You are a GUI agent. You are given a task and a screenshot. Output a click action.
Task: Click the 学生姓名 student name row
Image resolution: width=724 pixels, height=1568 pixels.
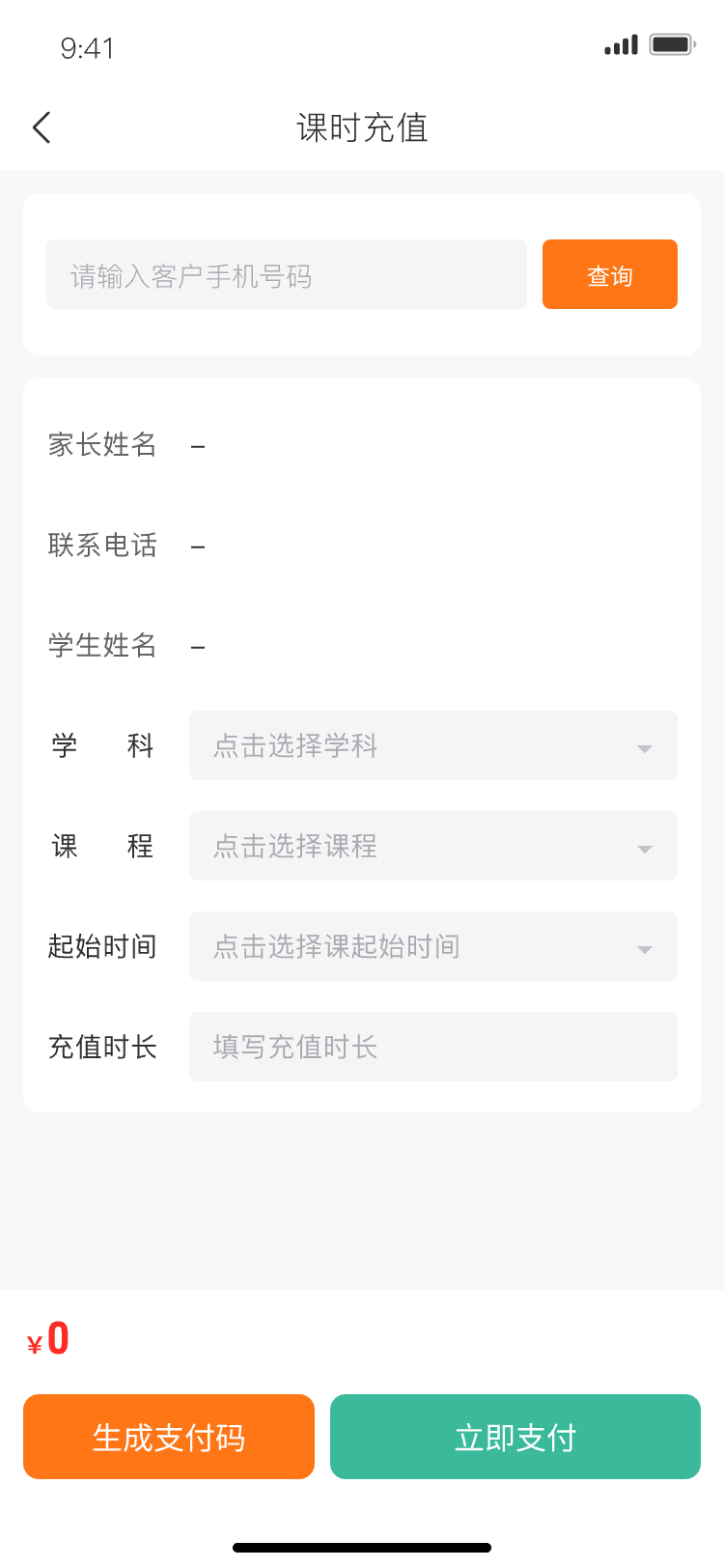pyautogui.click(x=125, y=646)
